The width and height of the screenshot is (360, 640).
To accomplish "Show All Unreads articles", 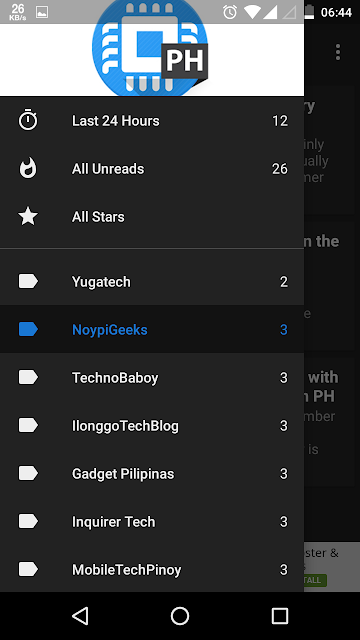I will tap(152, 169).
